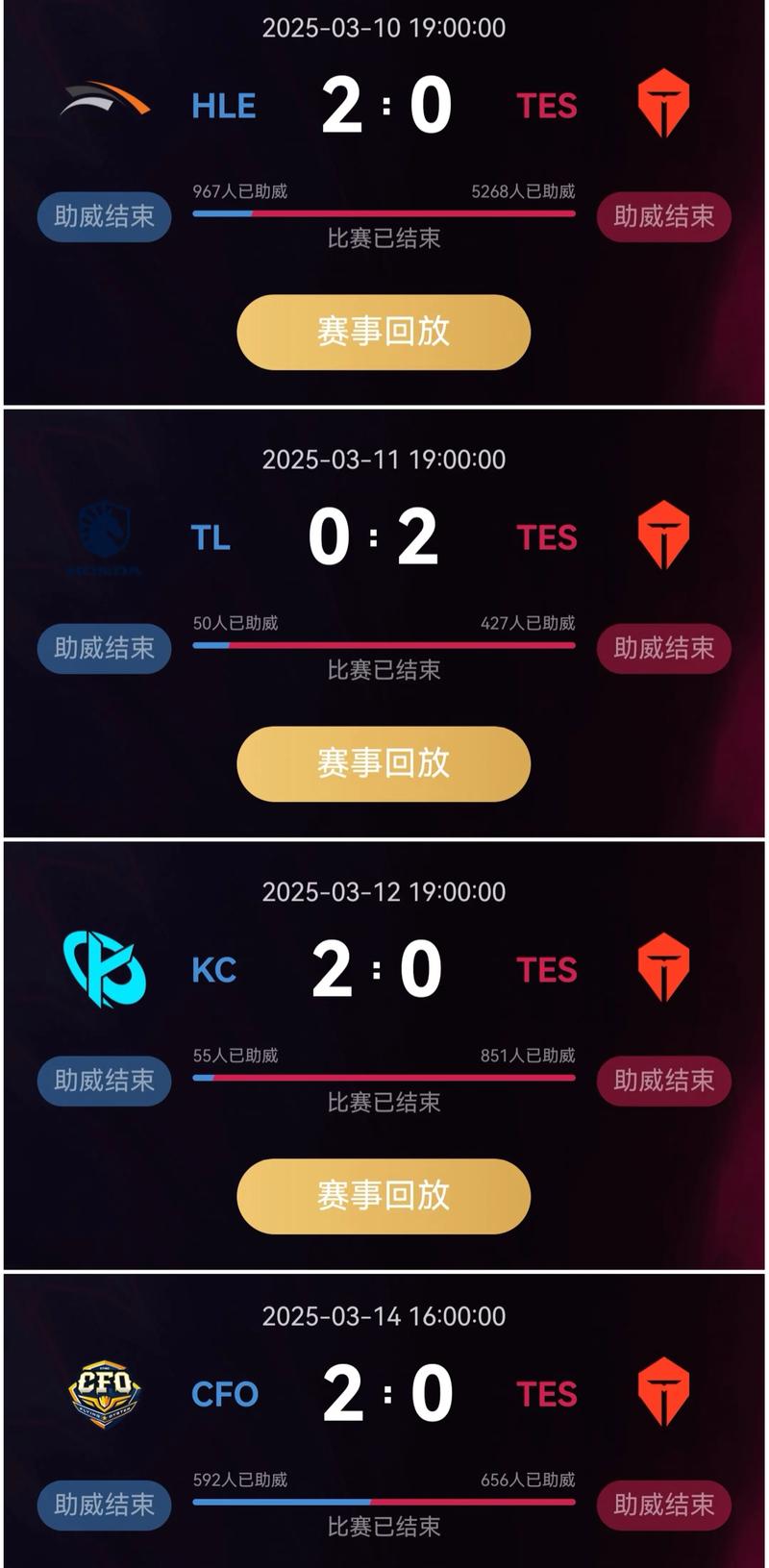Tap TES's 助威结束 button in the HLE match

click(663, 216)
